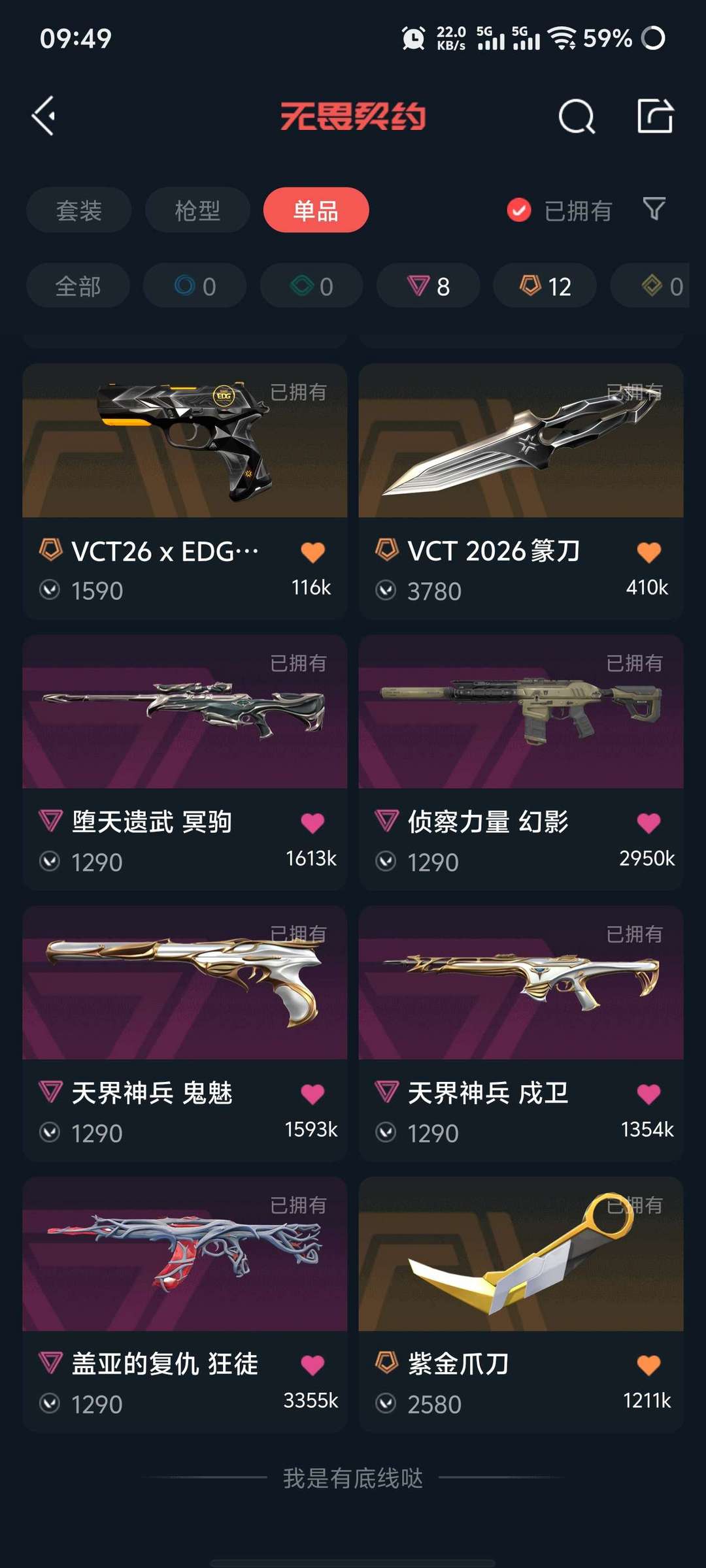Image resolution: width=706 pixels, height=1568 pixels.
Task: Switch to the 枪型 tab
Action: pos(197,210)
